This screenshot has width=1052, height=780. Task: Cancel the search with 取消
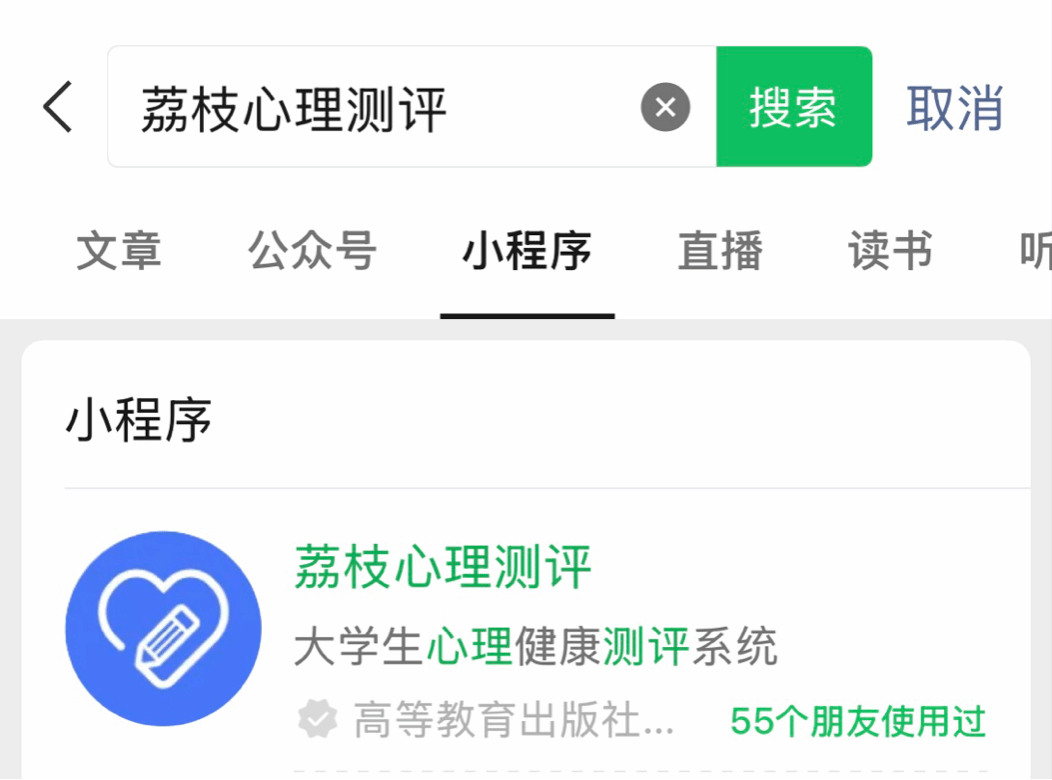(954, 107)
